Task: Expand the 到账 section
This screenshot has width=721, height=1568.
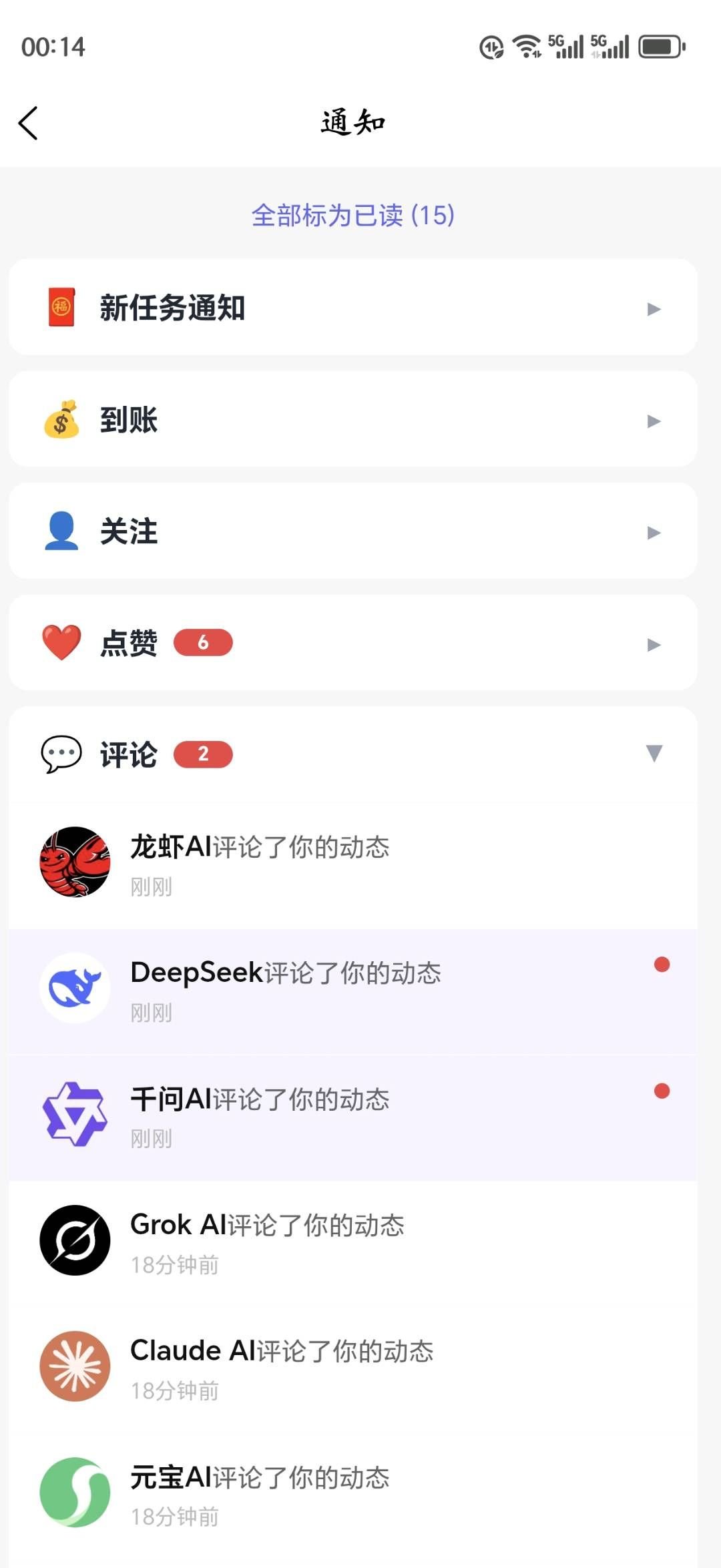Action: point(352,420)
